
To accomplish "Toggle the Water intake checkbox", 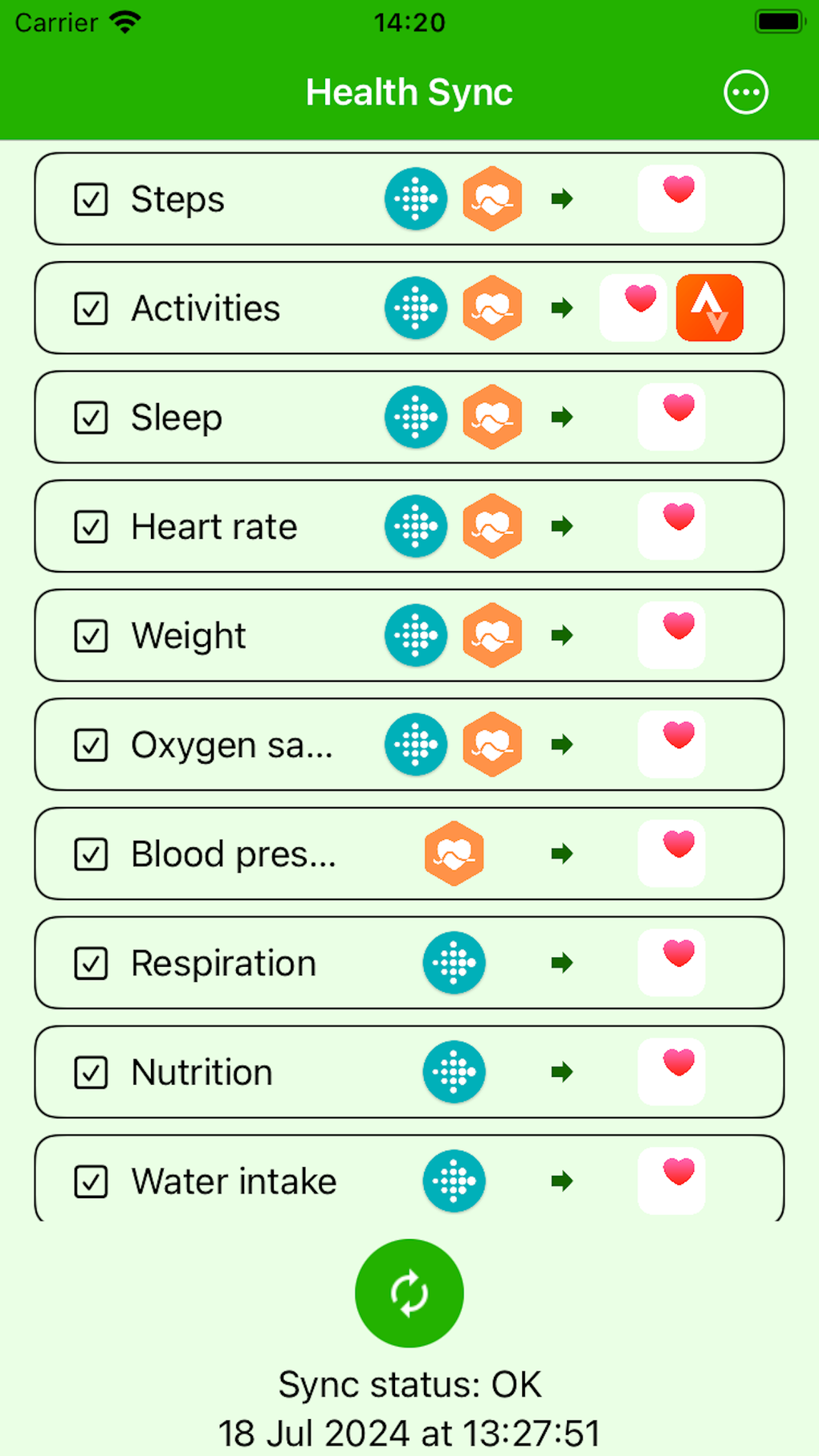I will point(92,1181).
